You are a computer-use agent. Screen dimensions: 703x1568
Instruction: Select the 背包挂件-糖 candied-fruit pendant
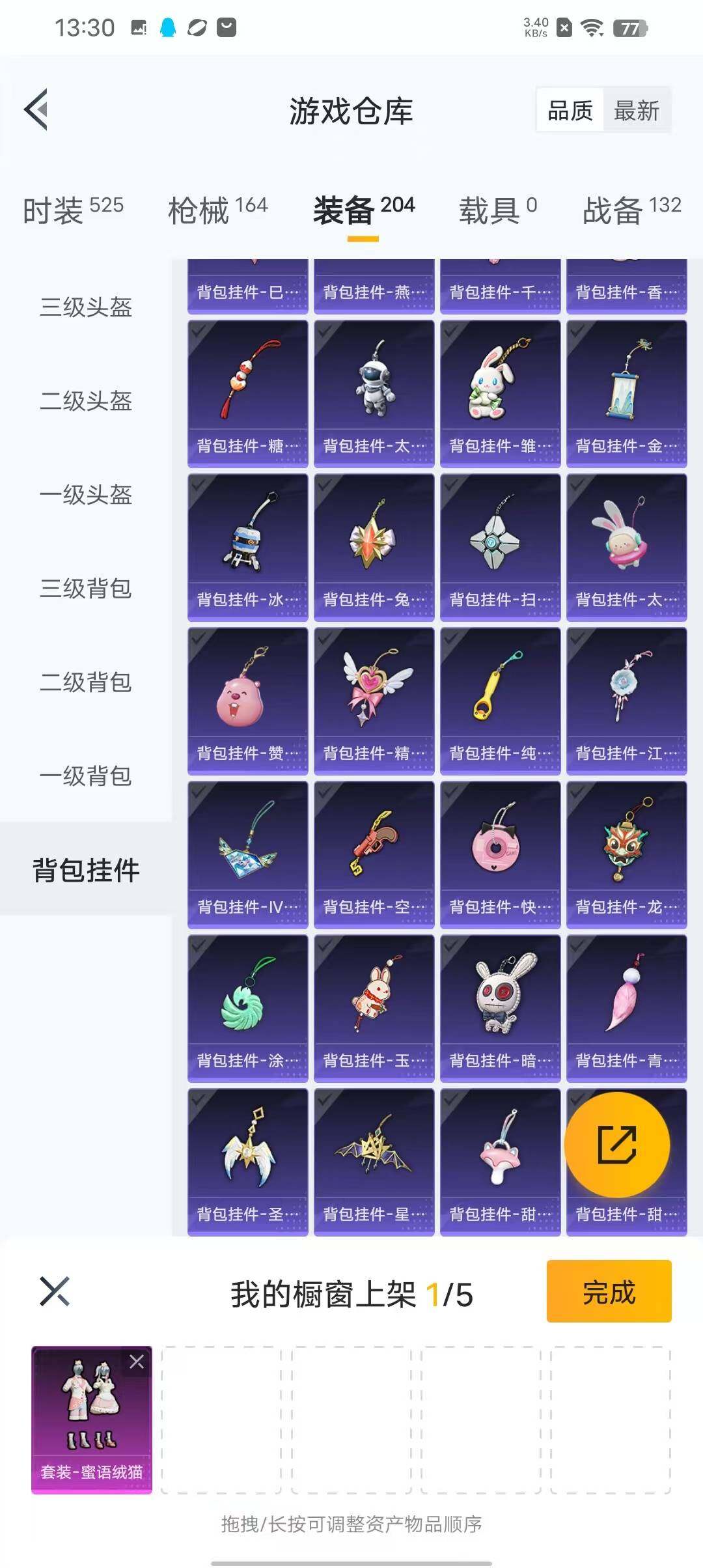point(247,393)
